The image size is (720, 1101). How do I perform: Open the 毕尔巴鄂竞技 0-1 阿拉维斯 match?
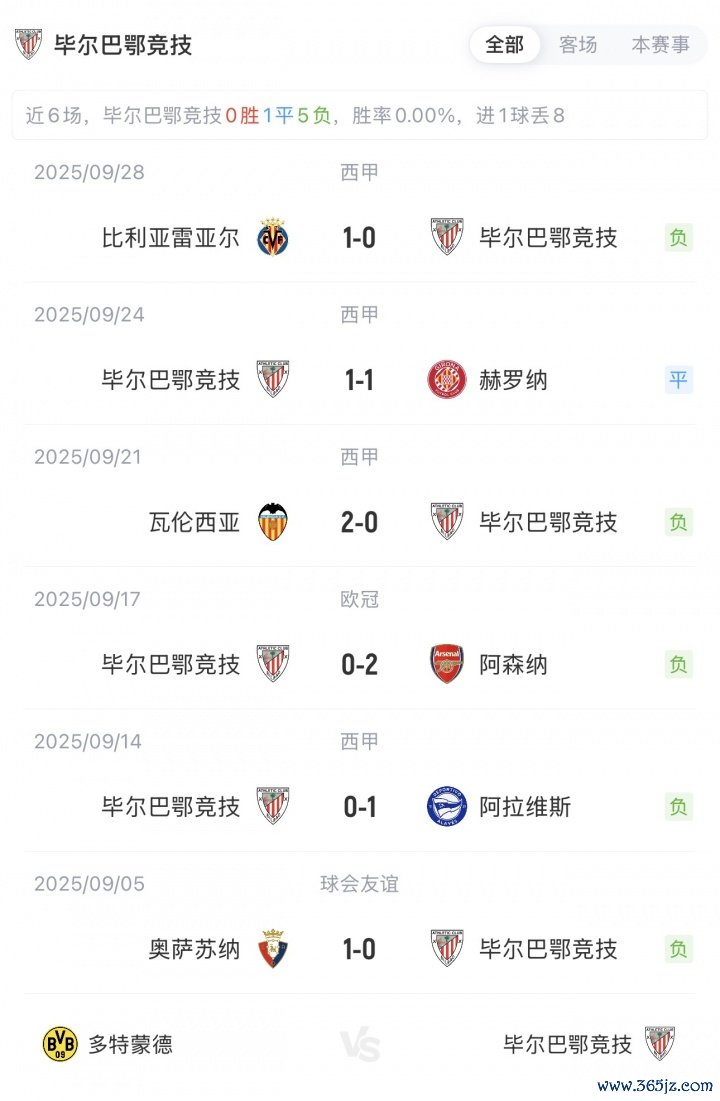(x=360, y=807)
